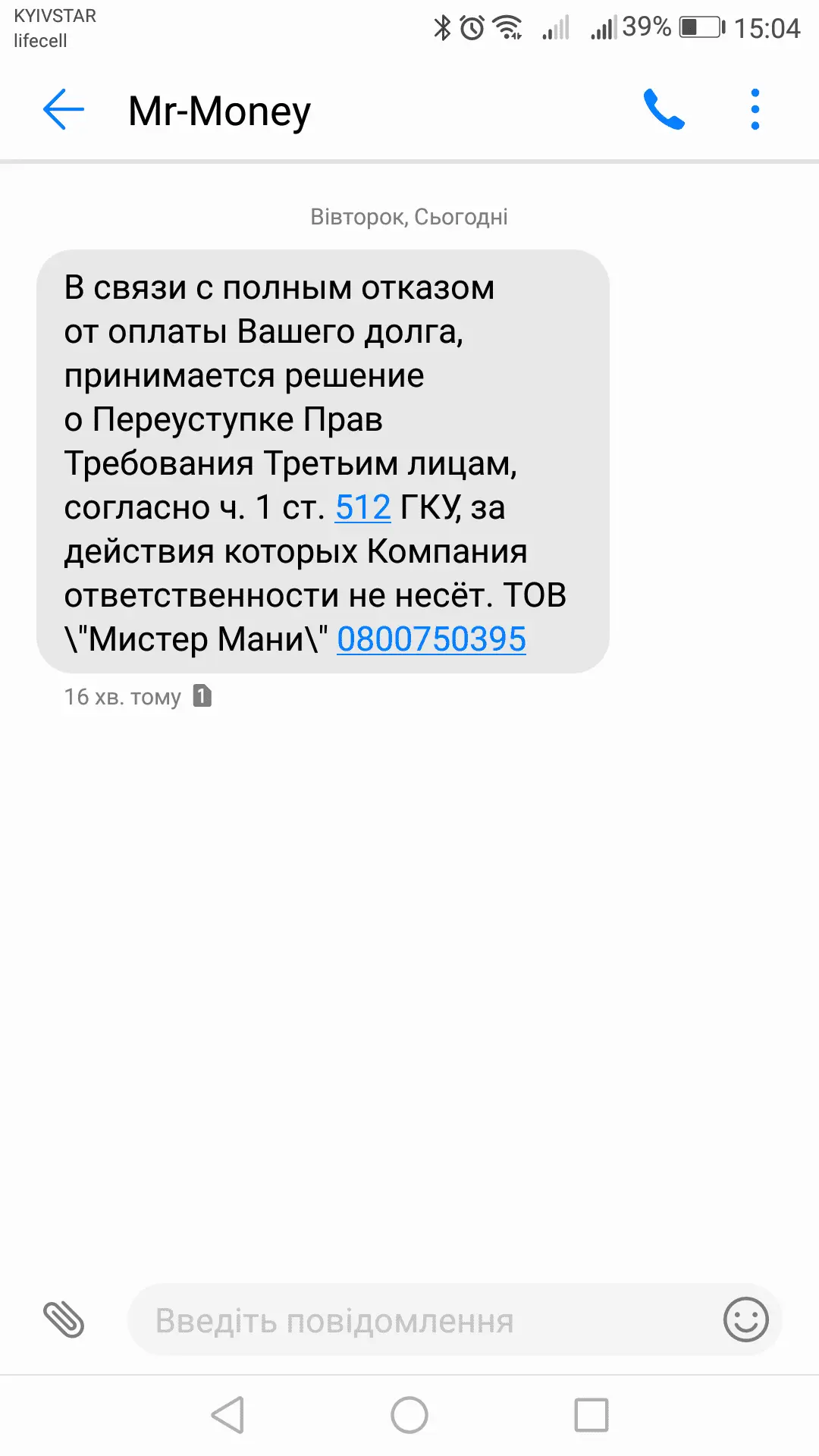Open the emoji smiley picker
The height and width of the screenshot is (1456, 819).
(745, 1320)
